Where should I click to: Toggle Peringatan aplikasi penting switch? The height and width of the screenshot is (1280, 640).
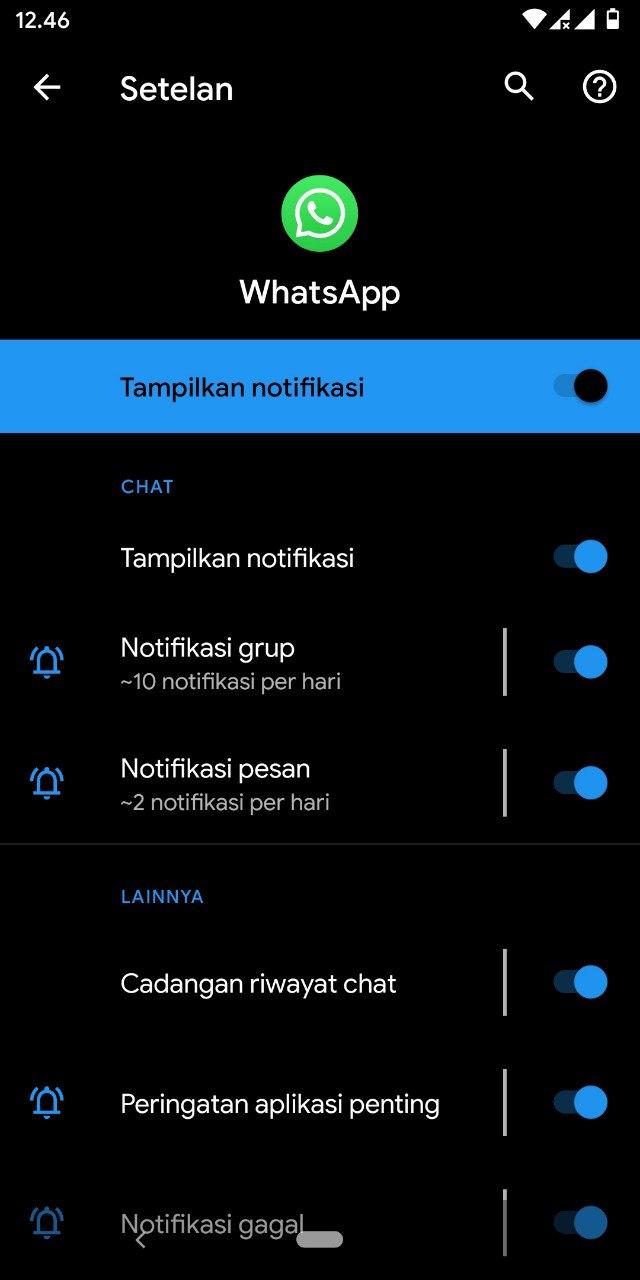tap(581, 1103)
